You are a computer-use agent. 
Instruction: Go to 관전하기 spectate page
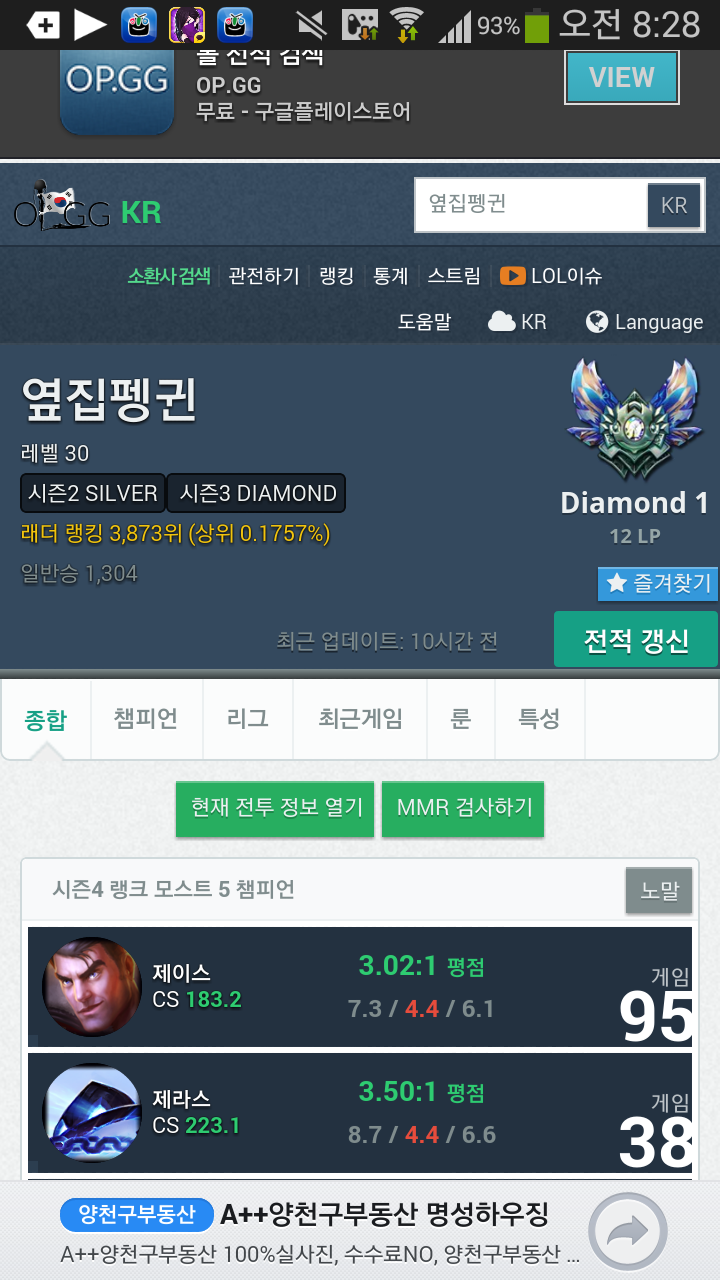264,276
